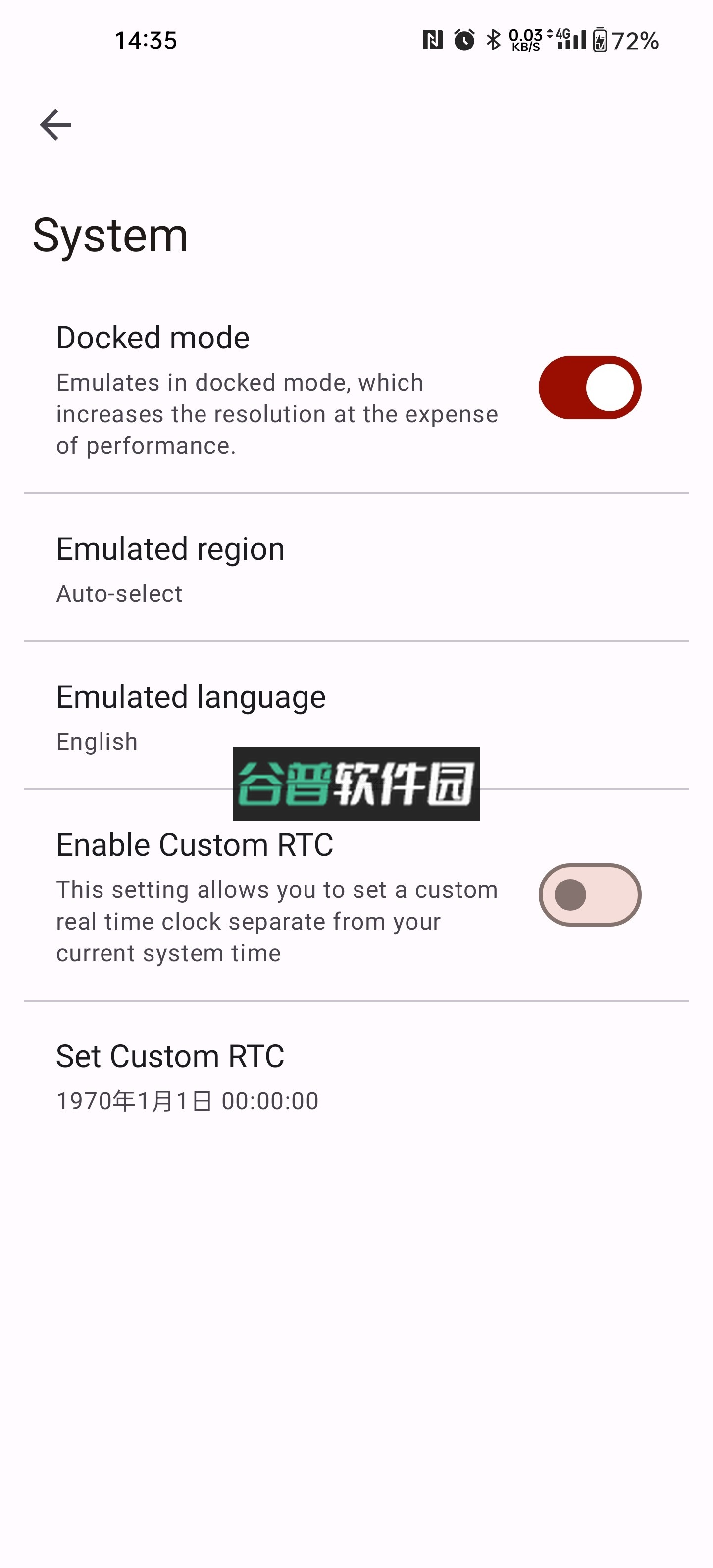Click the alarm clock status bar icon
The width and height of the screenshot is (713, 1568).
pos(463,40)
